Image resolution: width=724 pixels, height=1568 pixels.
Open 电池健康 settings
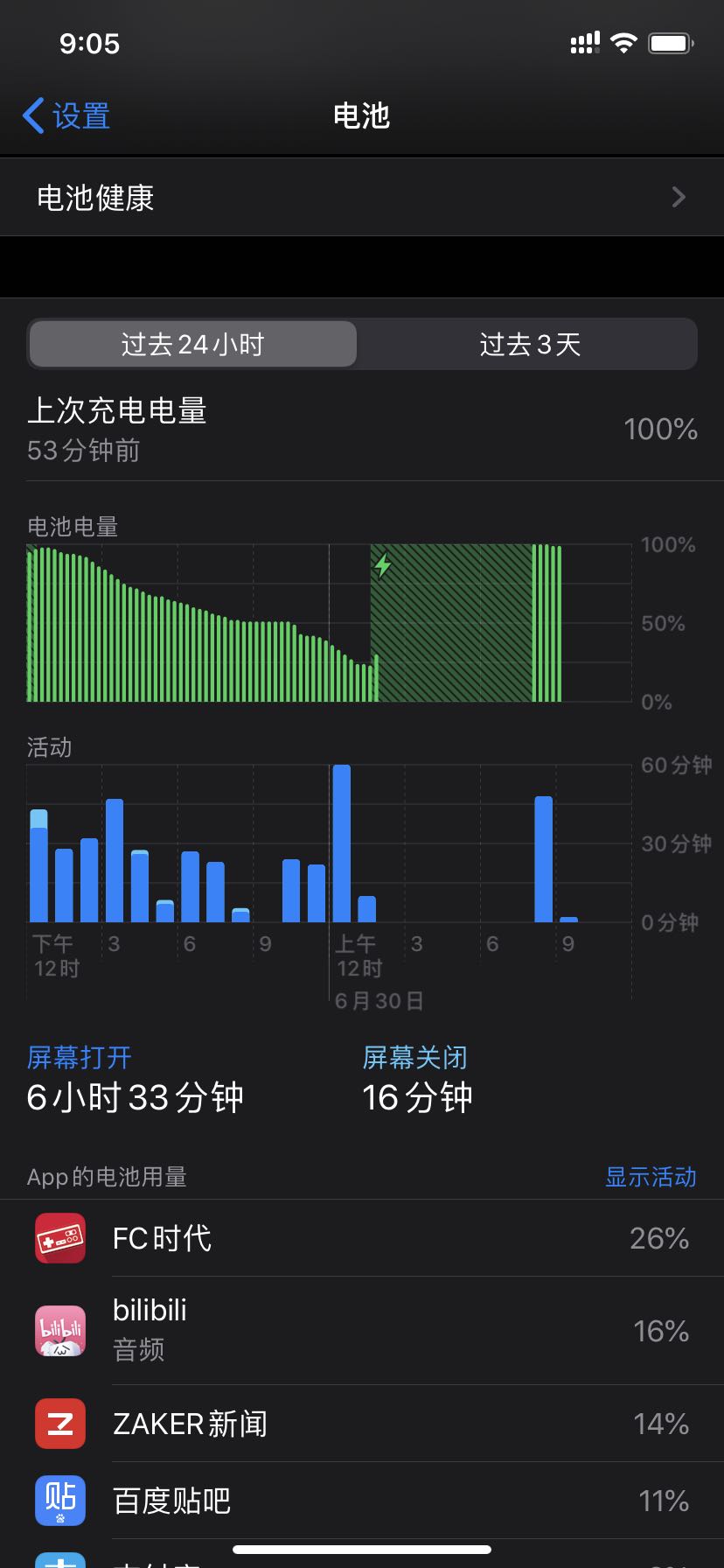tap(362, 198)
